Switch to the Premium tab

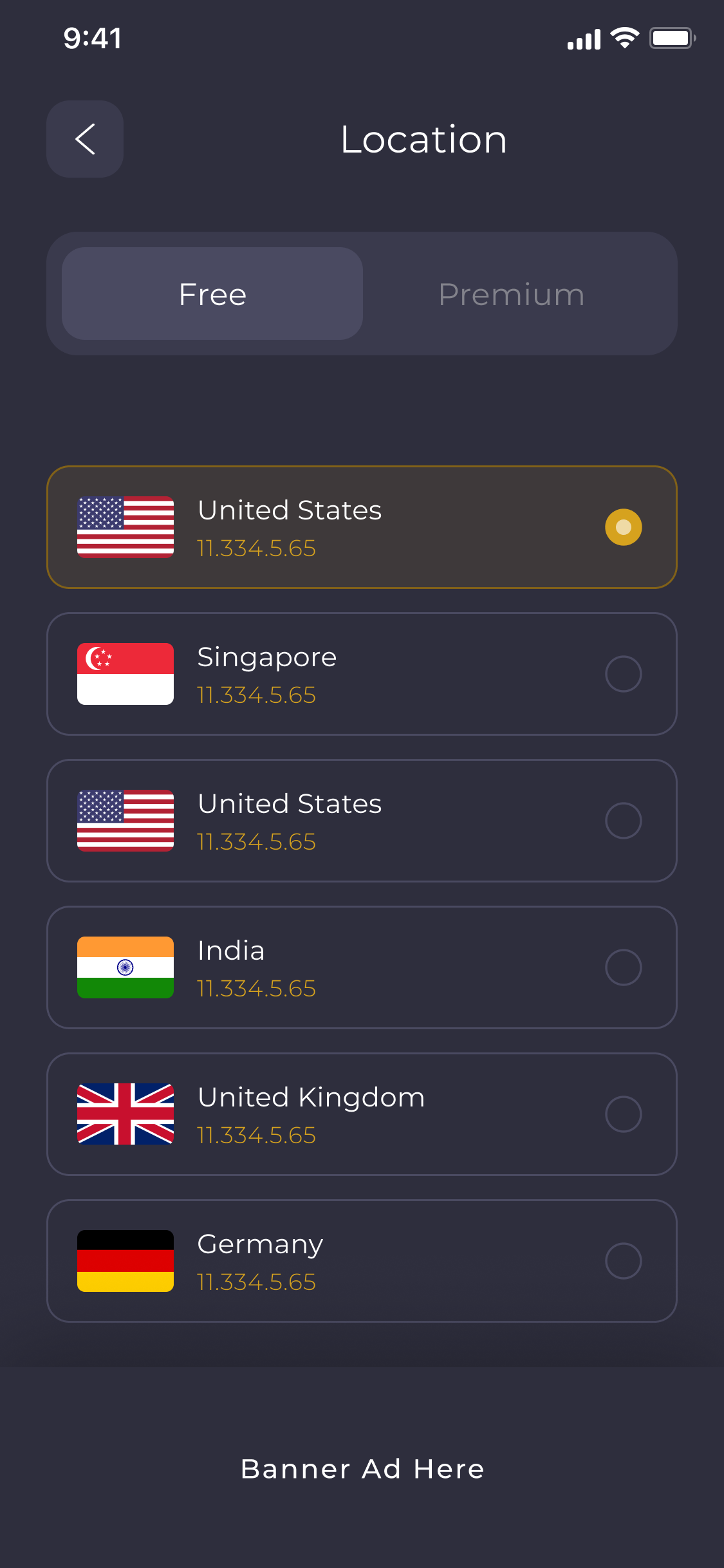510,294
